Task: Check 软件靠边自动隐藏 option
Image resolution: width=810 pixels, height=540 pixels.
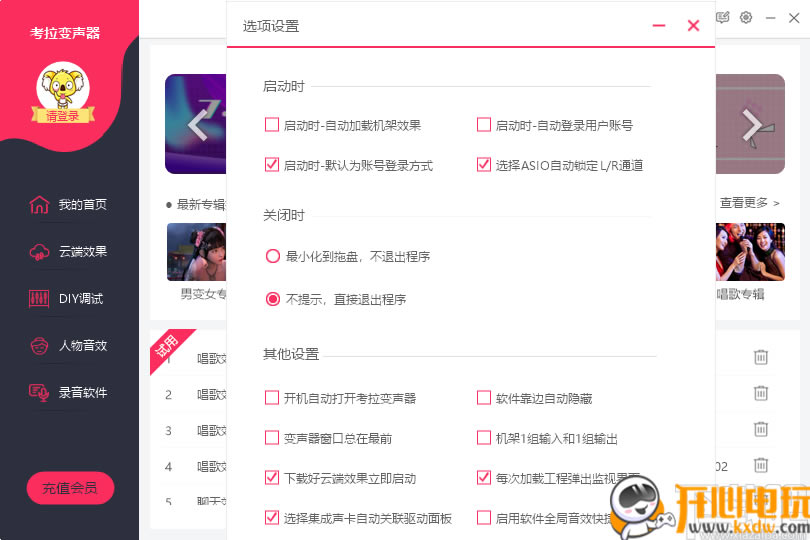Action: pos(484,397)
